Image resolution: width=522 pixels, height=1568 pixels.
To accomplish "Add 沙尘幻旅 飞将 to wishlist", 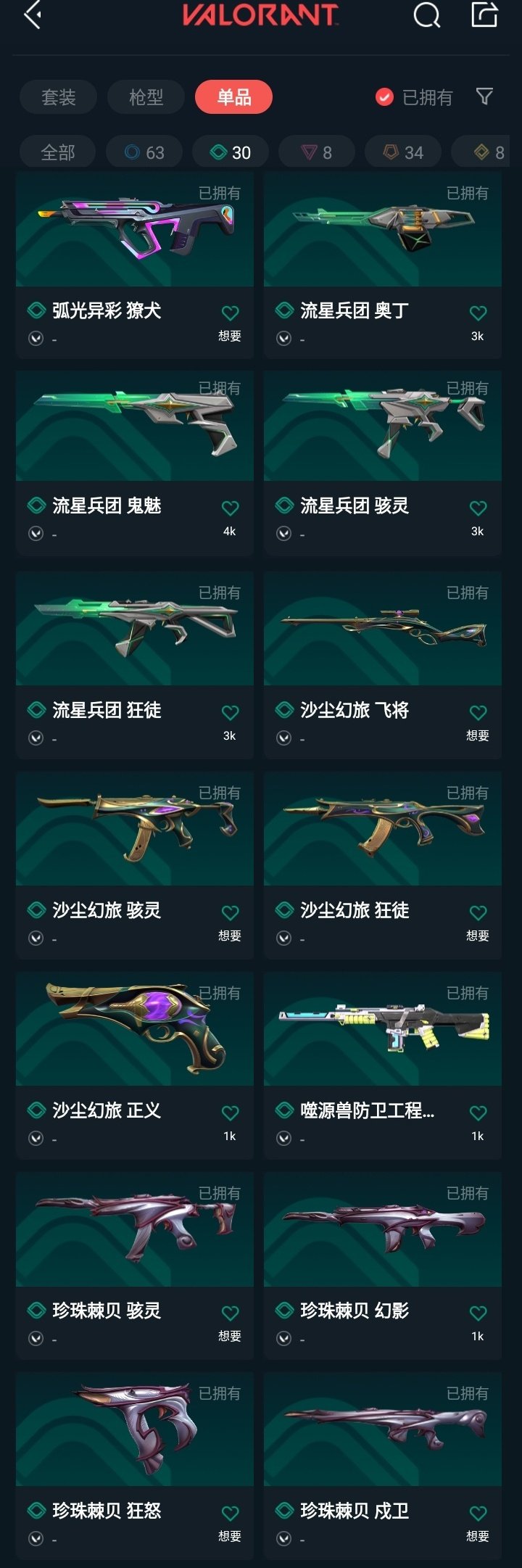I will [x=478, y=713].
